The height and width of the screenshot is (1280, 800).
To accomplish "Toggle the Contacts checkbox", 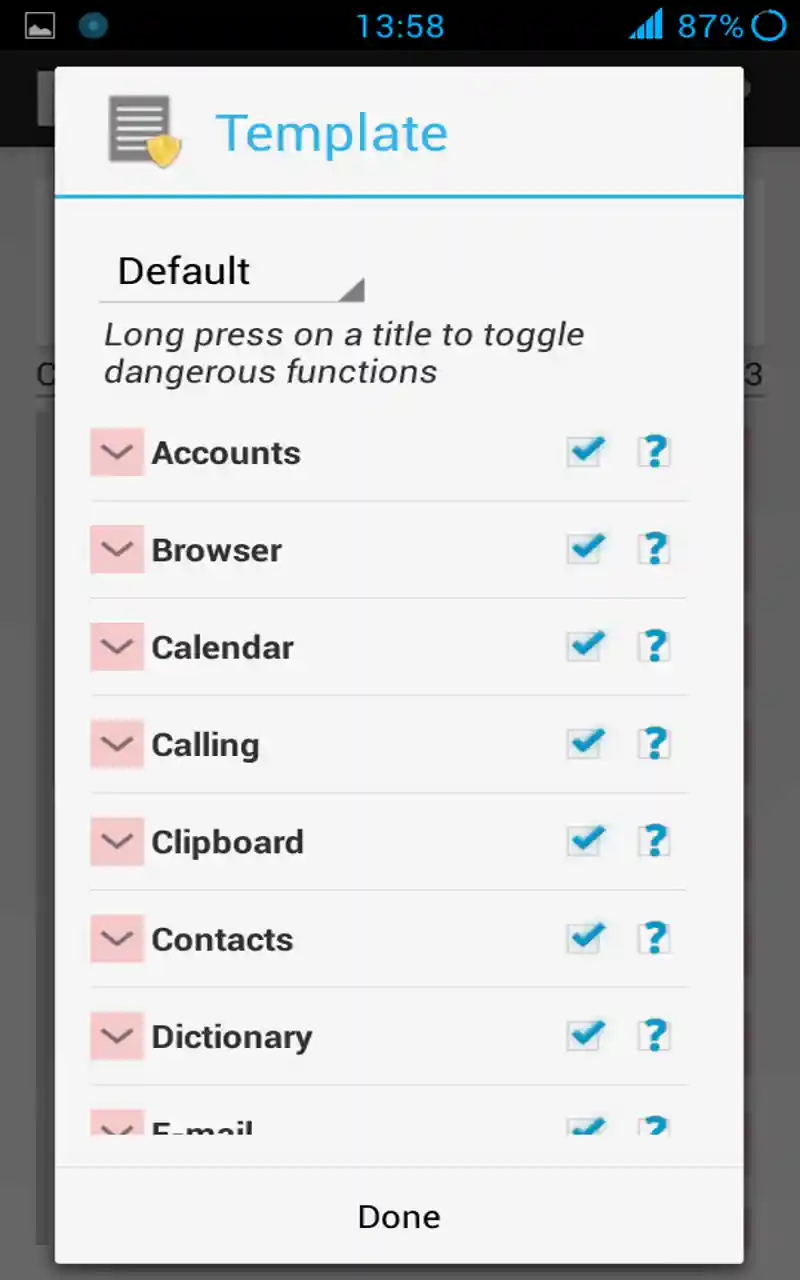I will pyautogui.click(x=585, y=938).
